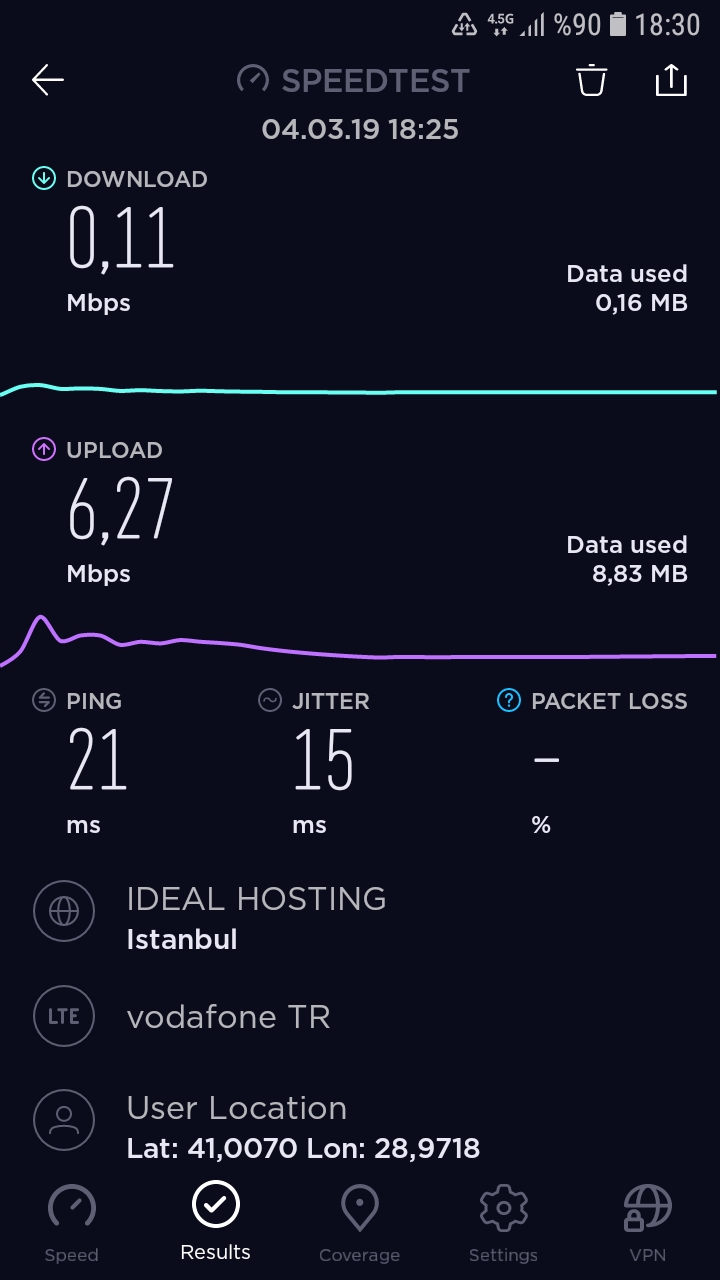This screenshot has height=1280, width=720.
Task: Open the packet loss help icon
Action: click(509, 701)
